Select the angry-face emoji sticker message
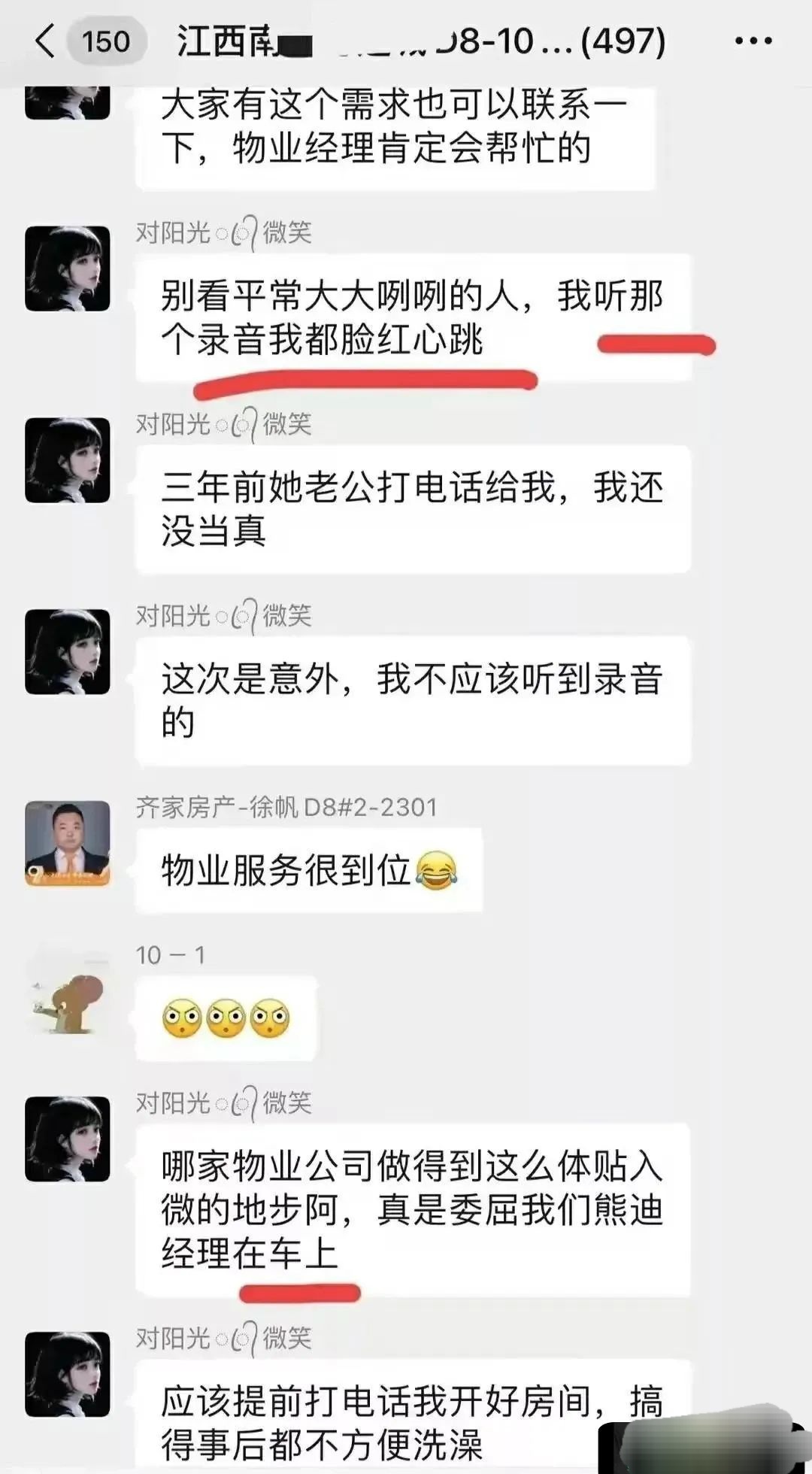This screenshot has width=812, height=1474. tap(226, 1015)
